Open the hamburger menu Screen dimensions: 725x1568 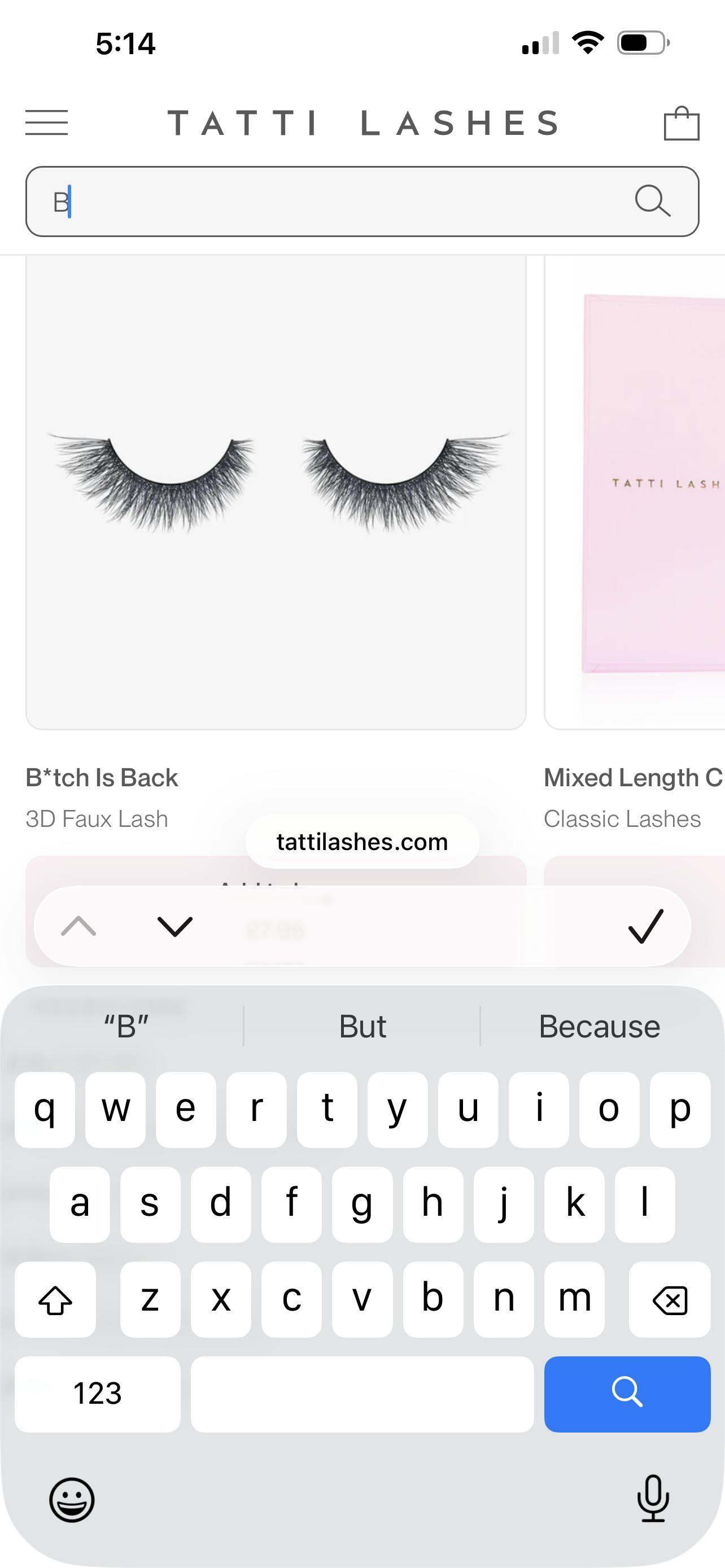(x=47, y=122)
